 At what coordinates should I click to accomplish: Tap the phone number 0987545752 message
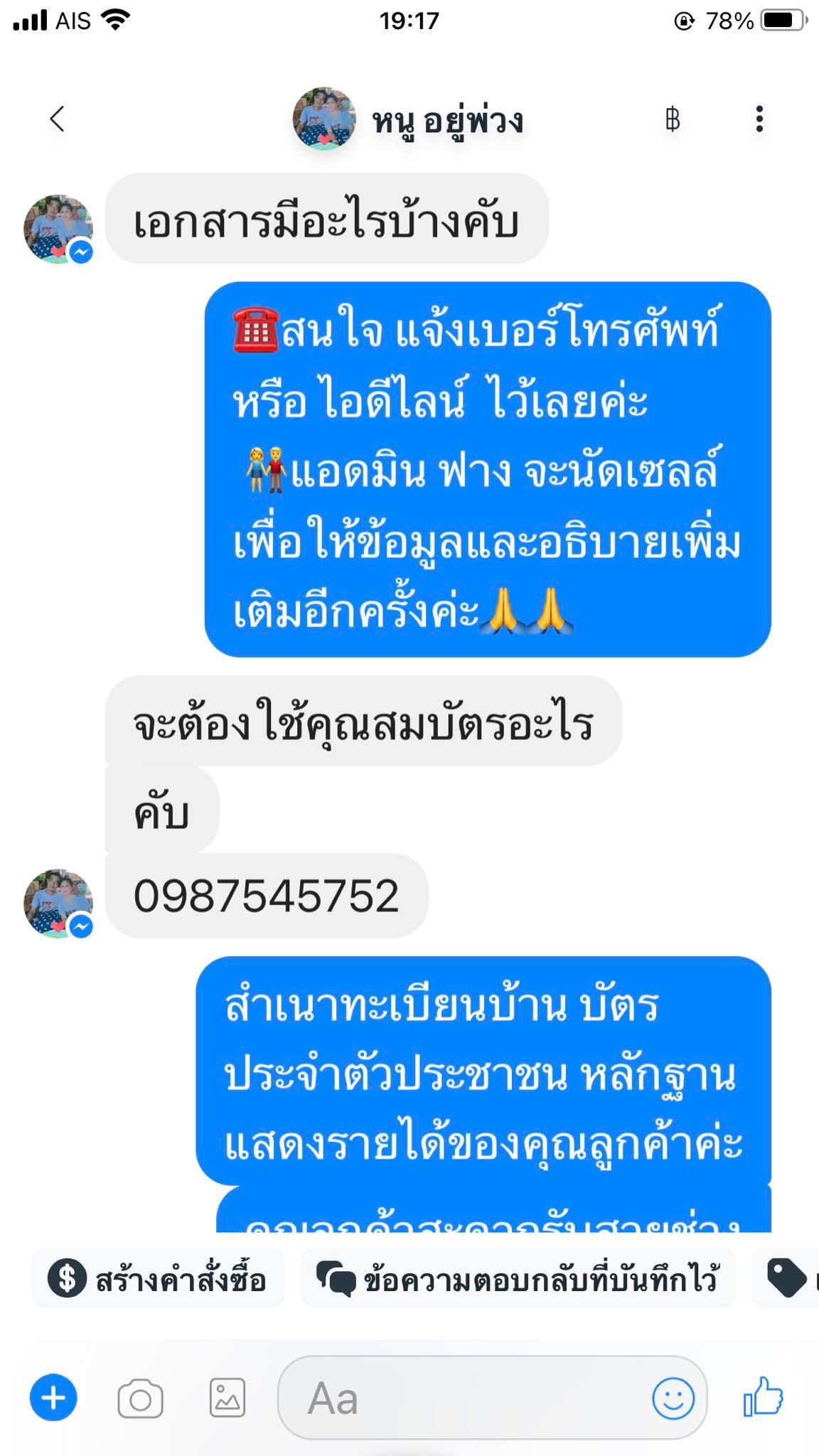coord(266,896)
